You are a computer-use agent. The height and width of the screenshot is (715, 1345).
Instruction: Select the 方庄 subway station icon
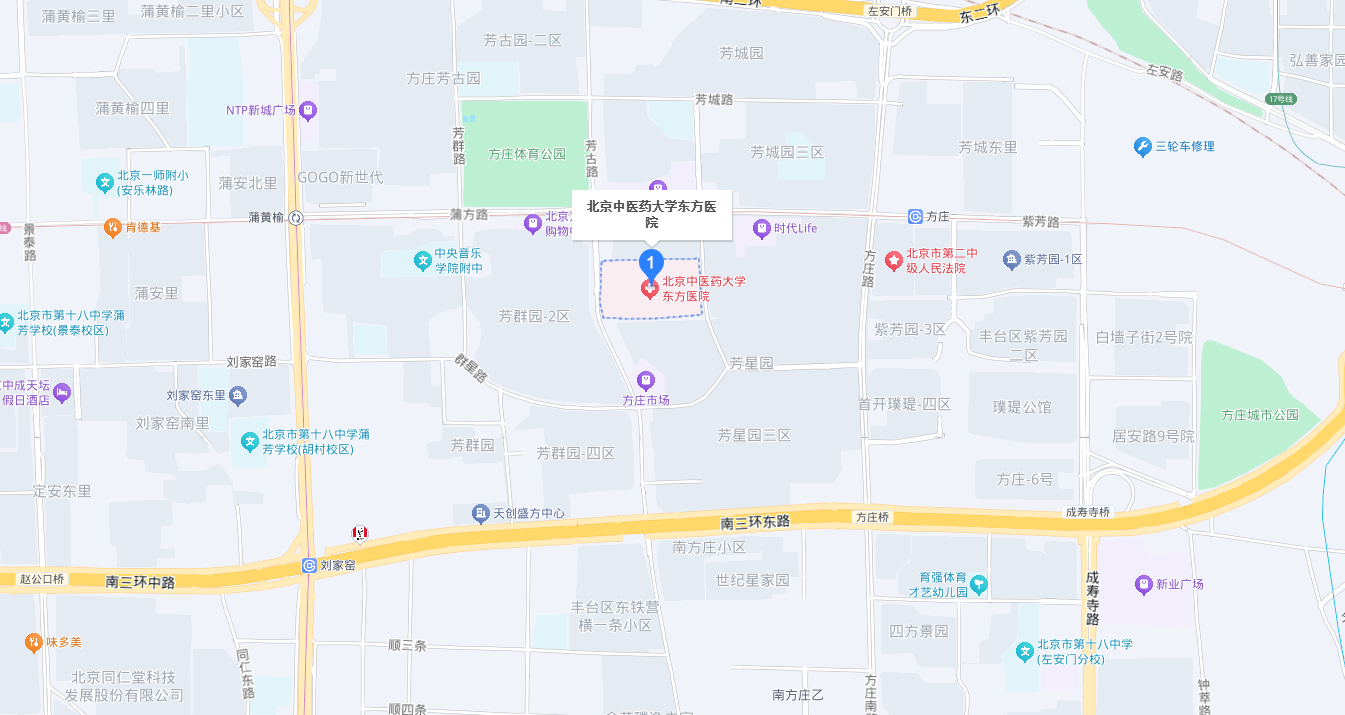point(915,216)
